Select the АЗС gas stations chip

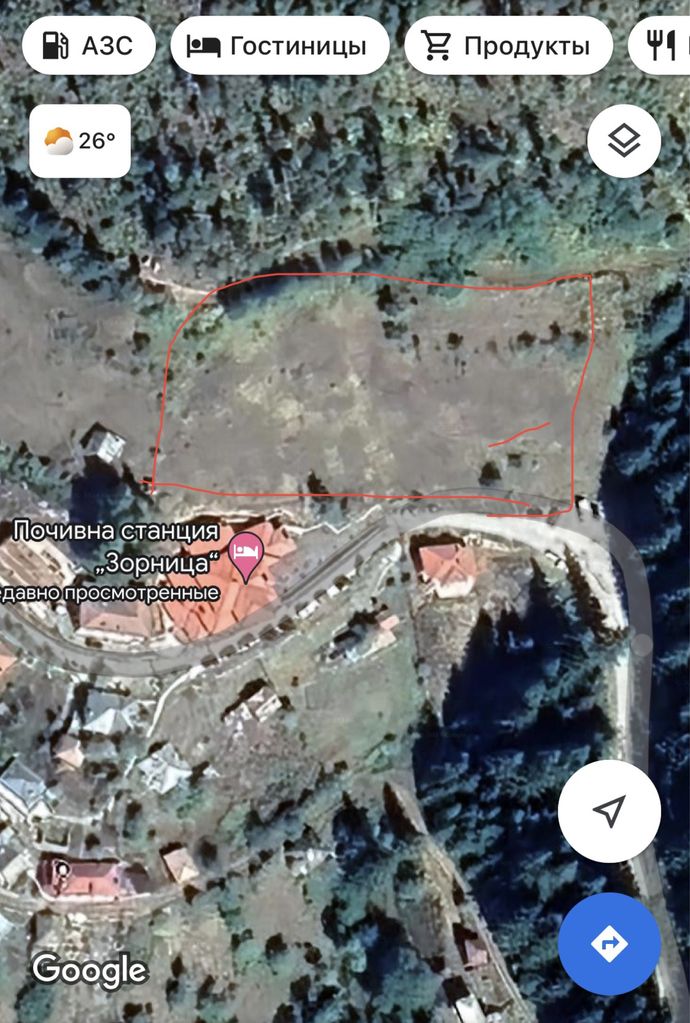[x=88, y=46]
